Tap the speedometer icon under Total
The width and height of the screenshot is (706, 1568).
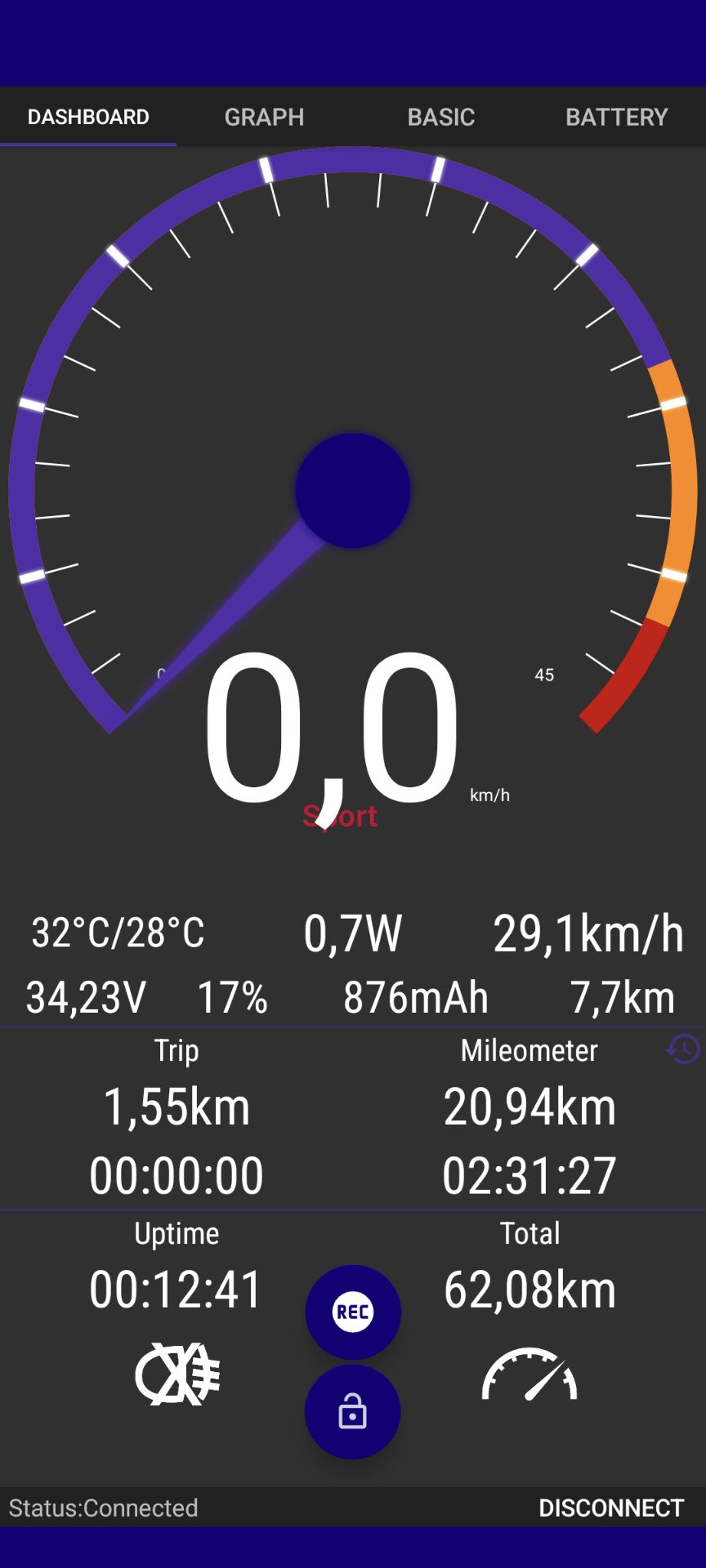pos(529,1374)
